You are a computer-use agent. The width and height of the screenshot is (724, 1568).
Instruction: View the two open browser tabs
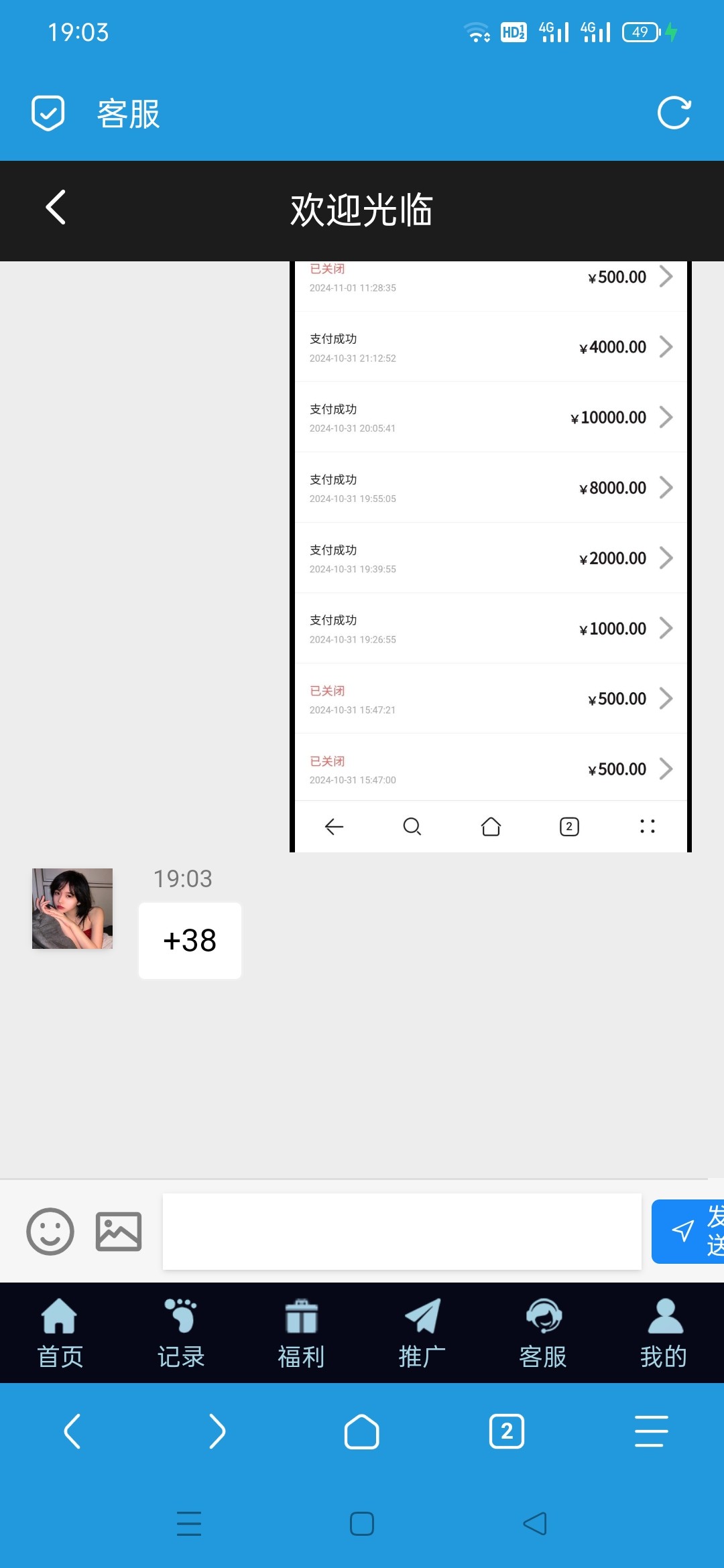507,1431
